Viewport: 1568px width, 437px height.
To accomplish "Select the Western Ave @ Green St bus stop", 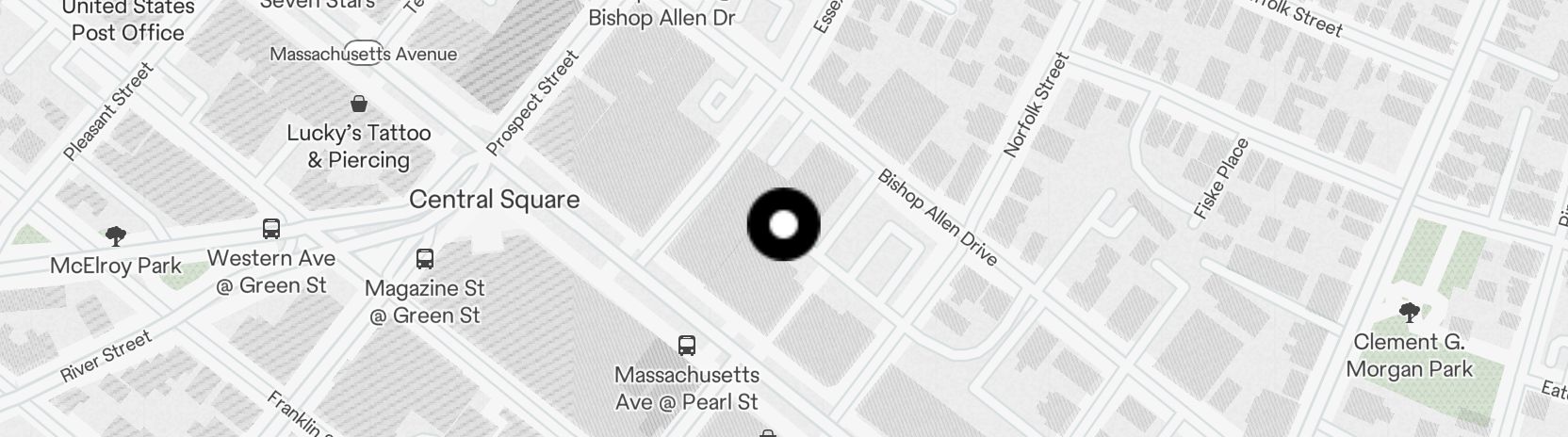I will pos(271,229).
